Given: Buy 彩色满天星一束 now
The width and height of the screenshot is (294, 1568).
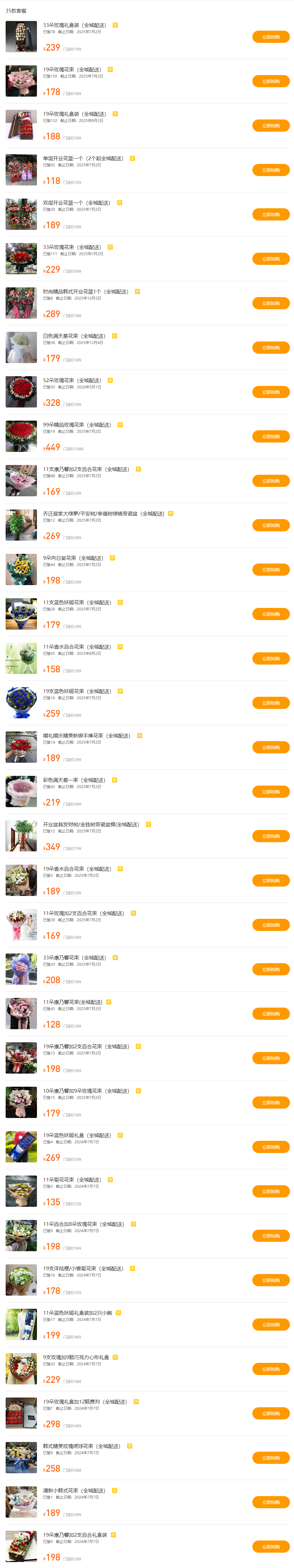Looking at the screenshot, I should click(271, 792).
